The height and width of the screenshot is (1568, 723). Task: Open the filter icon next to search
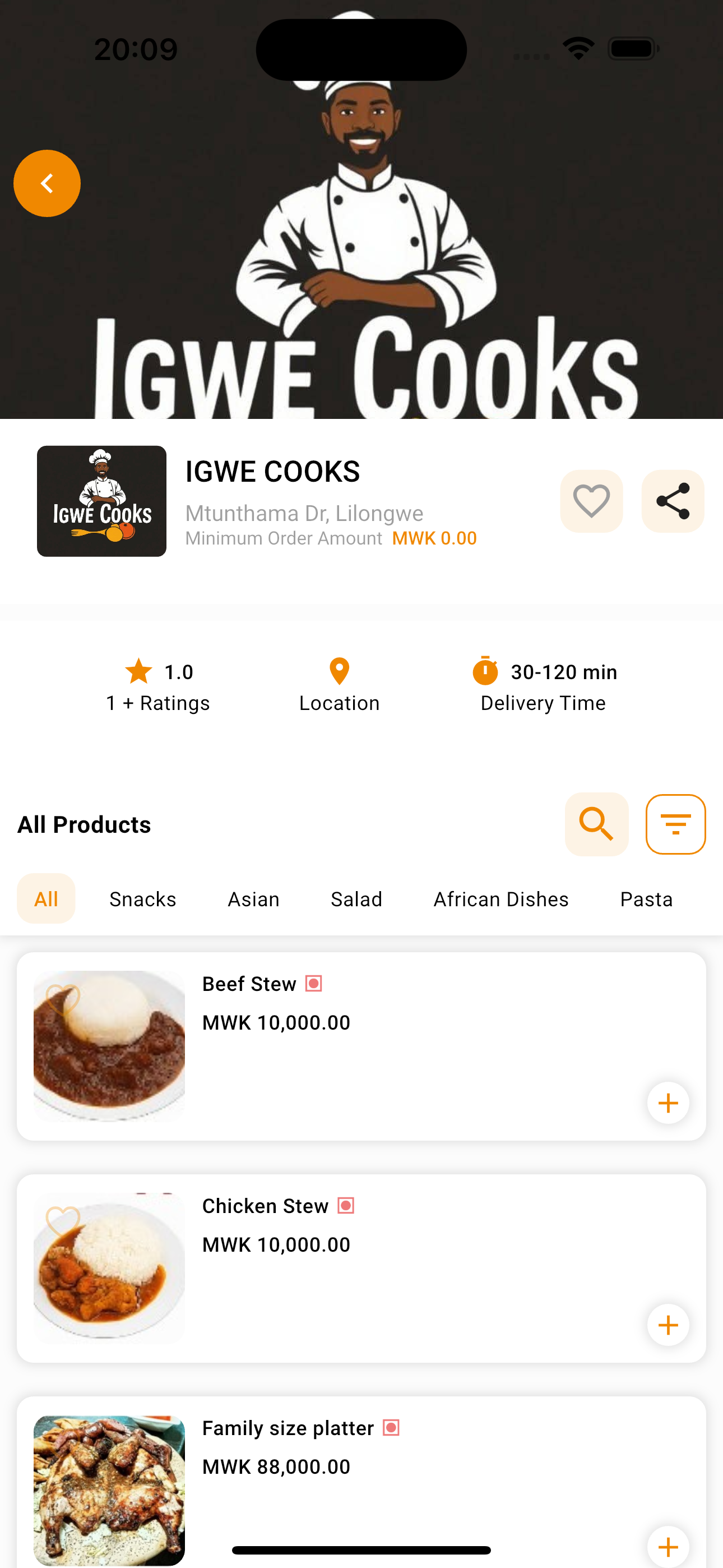click(x=675, y=824)
